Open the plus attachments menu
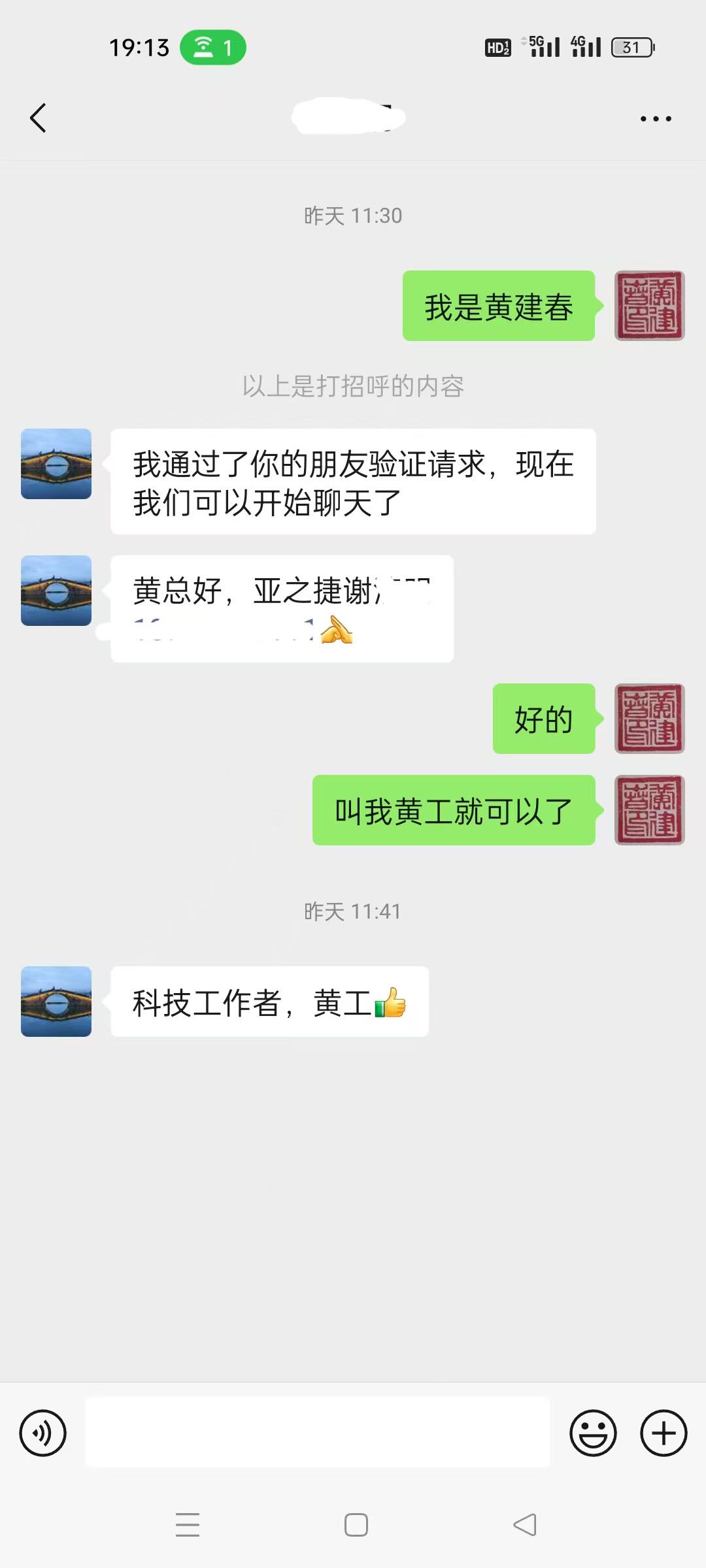The image size is (706, 1568). click(x=663, y=1433)
